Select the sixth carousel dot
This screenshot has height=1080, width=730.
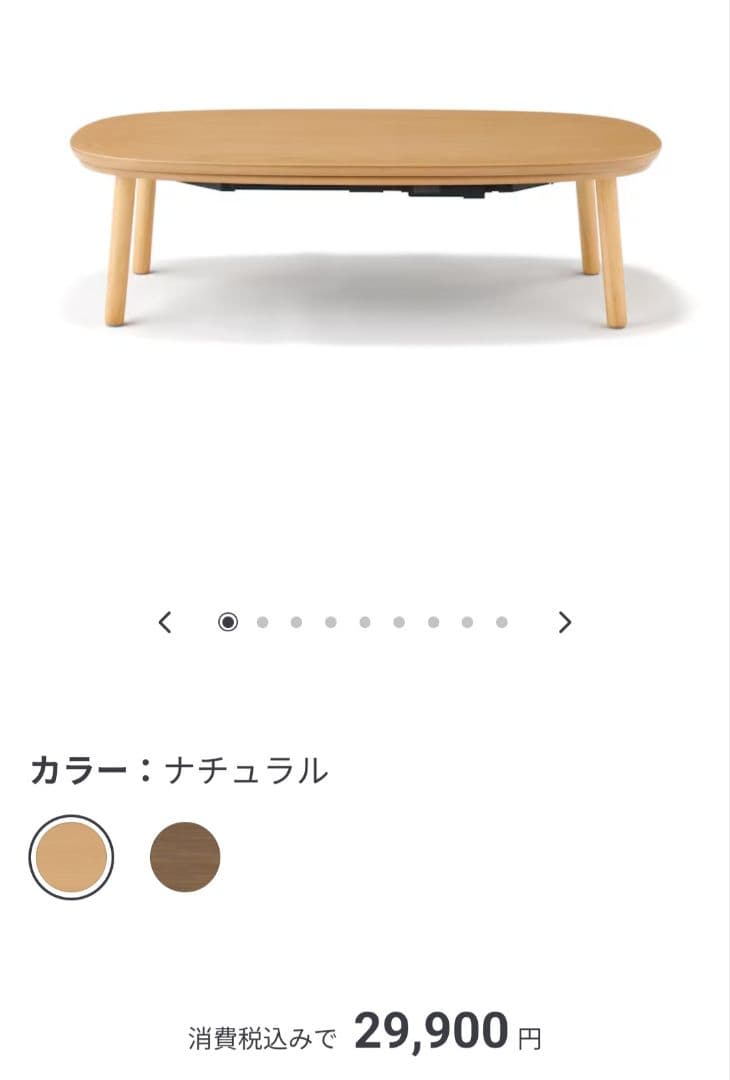pyautogui.click(x=397, y=620)
